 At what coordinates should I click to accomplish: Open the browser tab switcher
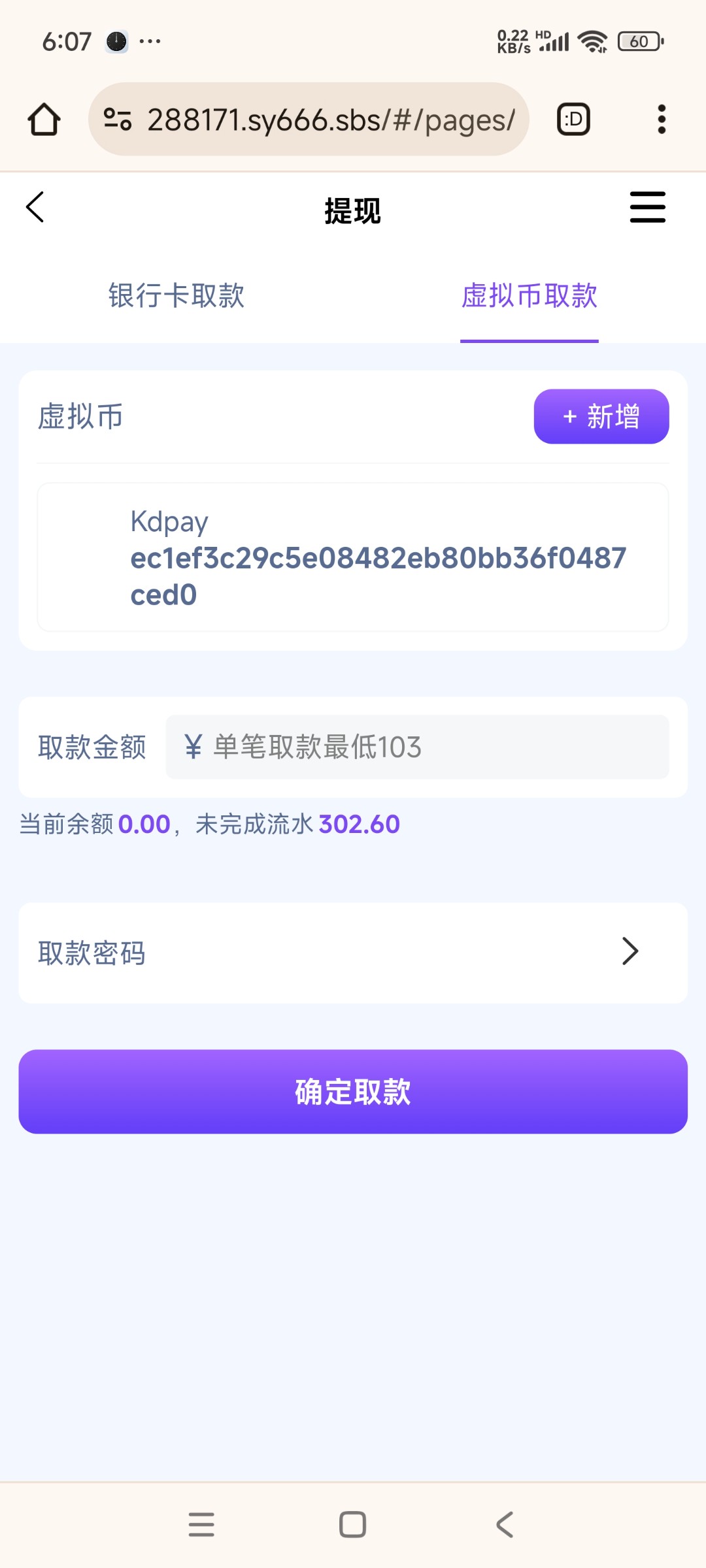pos(573,120)
